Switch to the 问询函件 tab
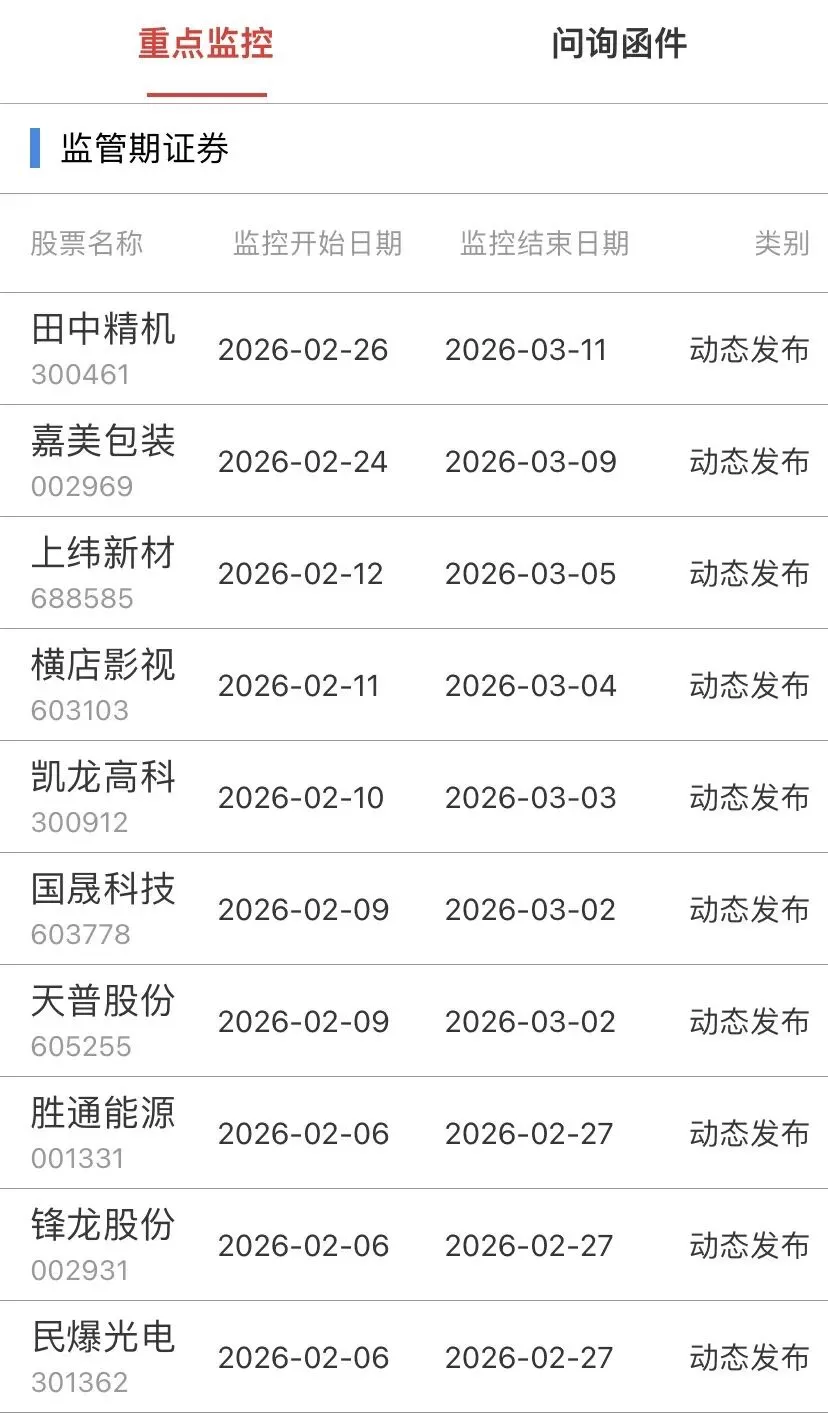The image size is (828, 1413). tap(619, 45)
